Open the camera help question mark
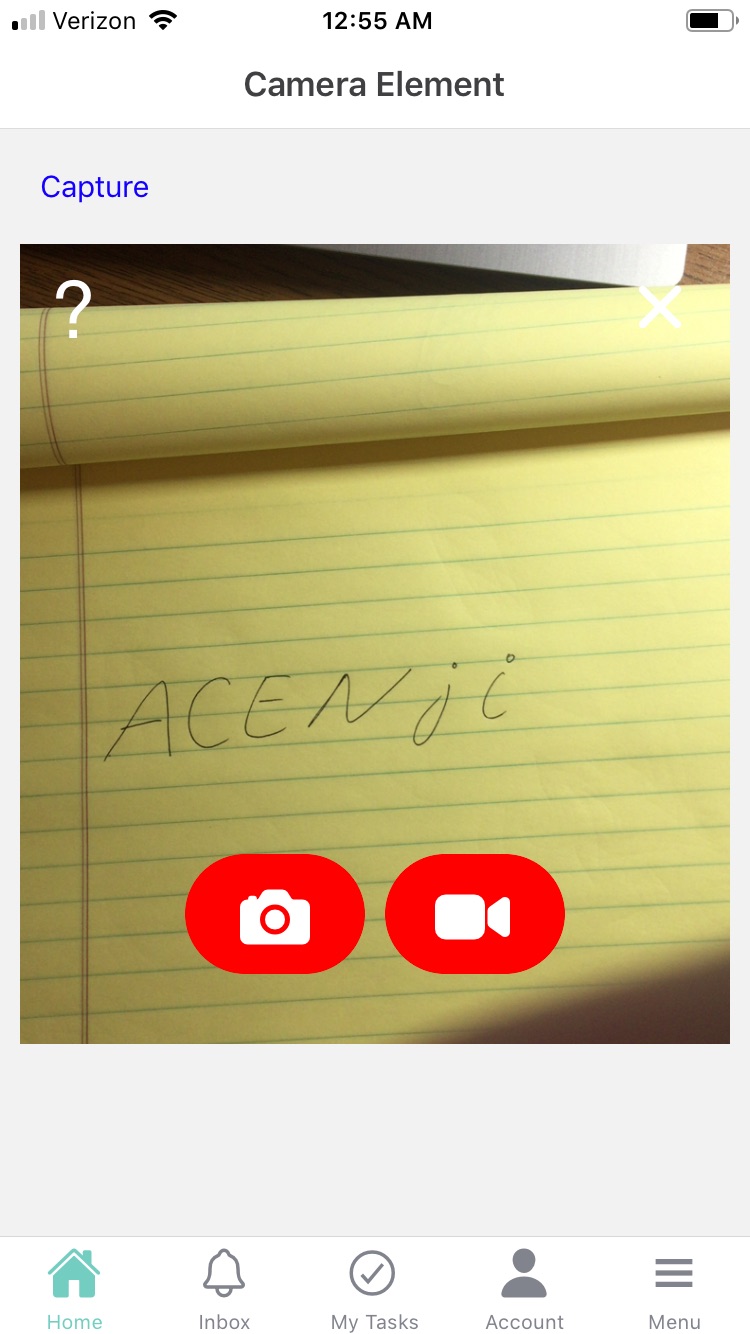 coord(73,309)
